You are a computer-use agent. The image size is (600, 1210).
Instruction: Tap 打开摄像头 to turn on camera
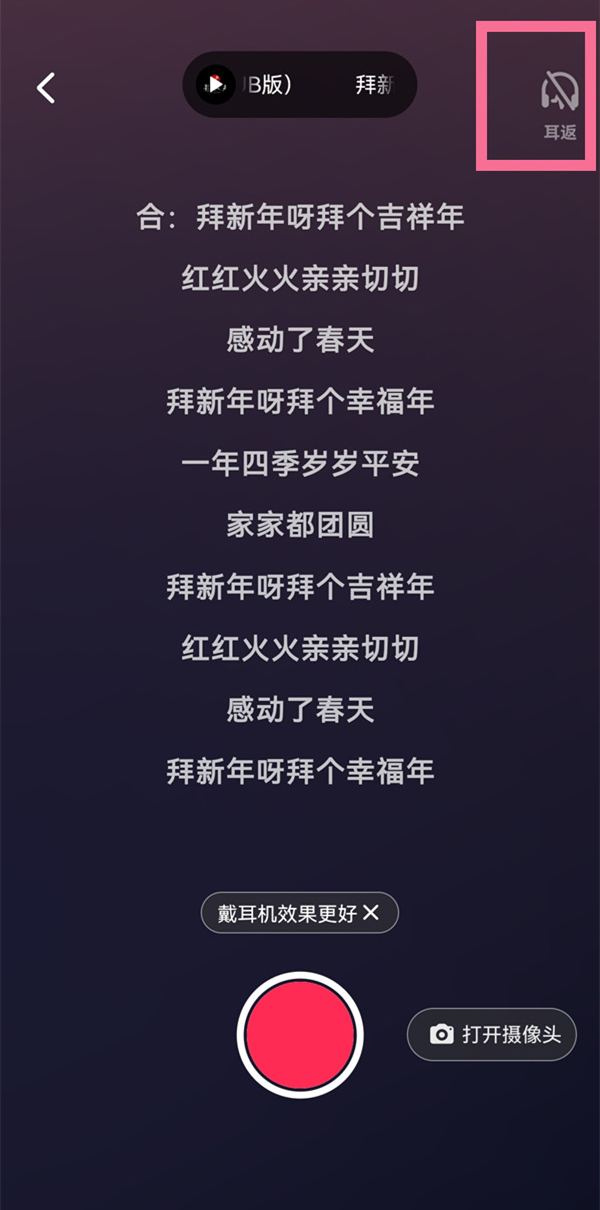coord(491,1034)
